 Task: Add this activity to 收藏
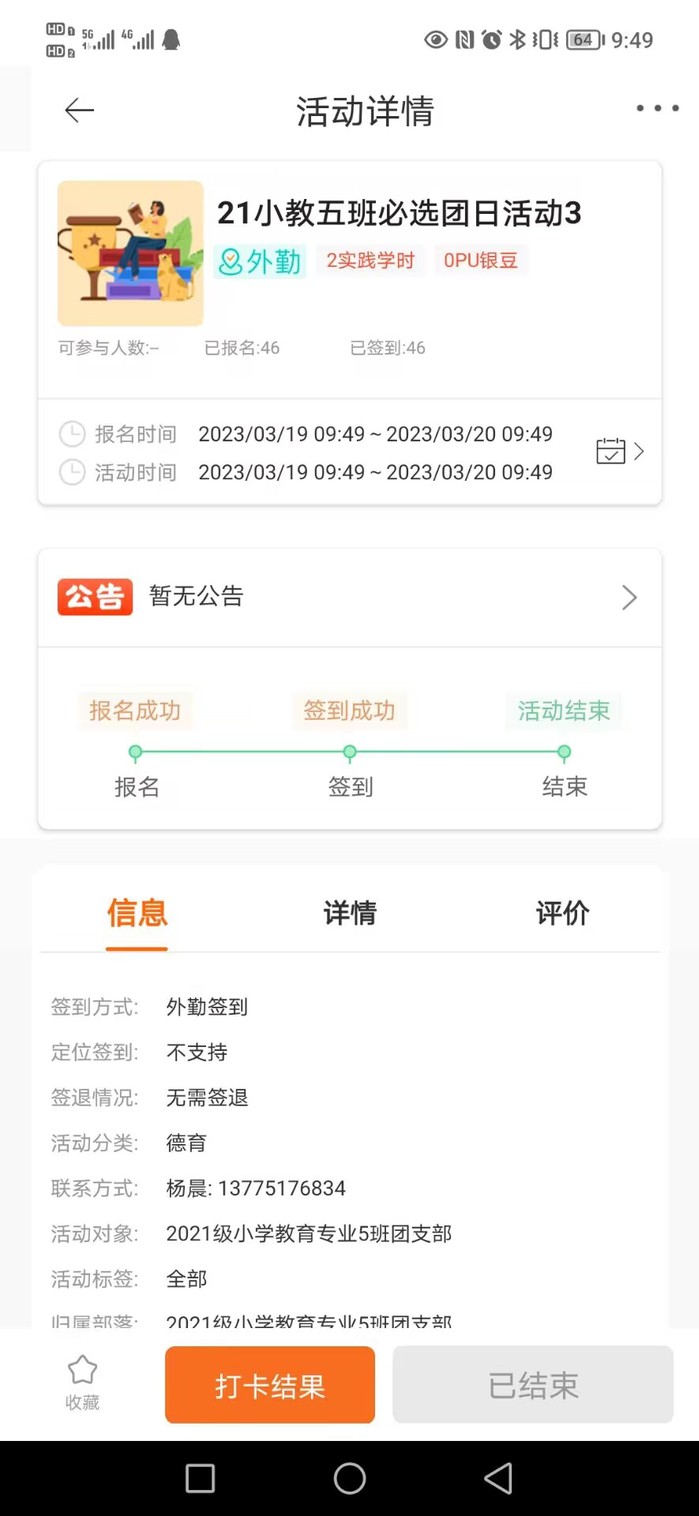[x=82, y=1383]
